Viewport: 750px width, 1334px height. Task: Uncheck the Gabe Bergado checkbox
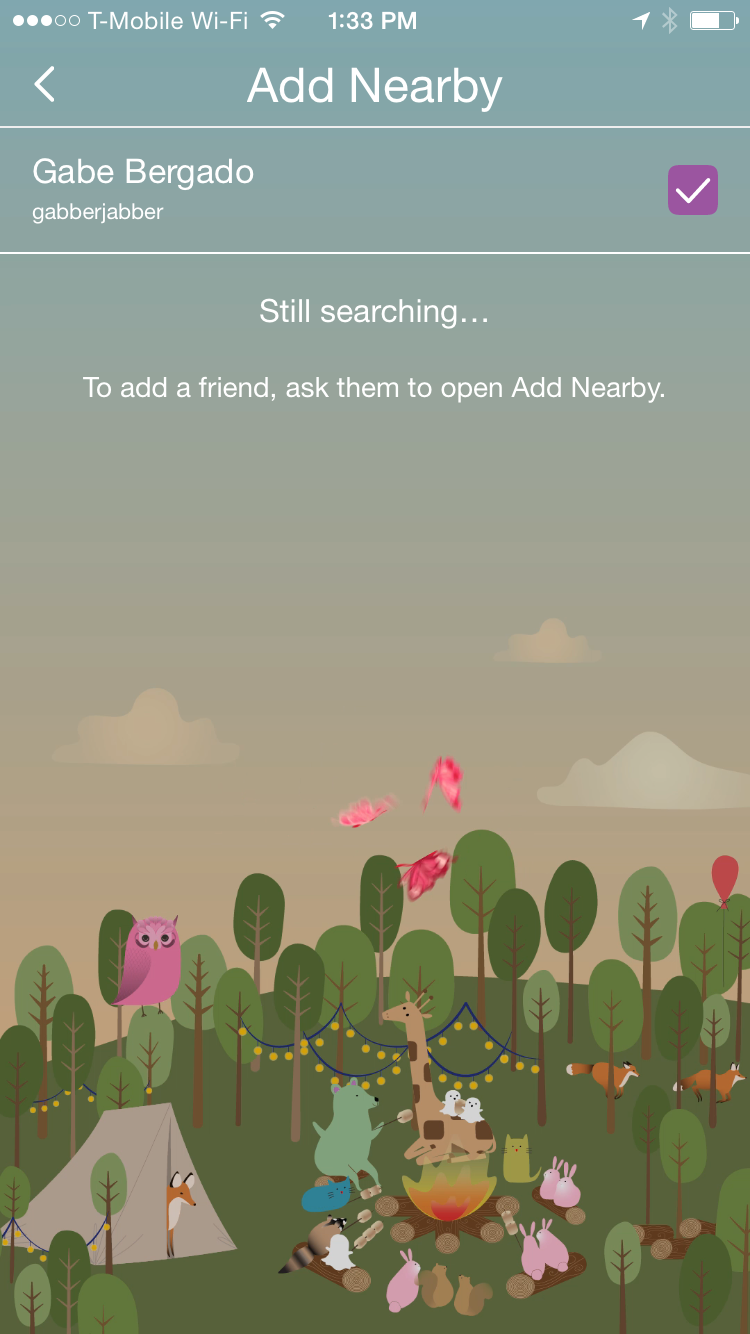[x=692, y=190]
